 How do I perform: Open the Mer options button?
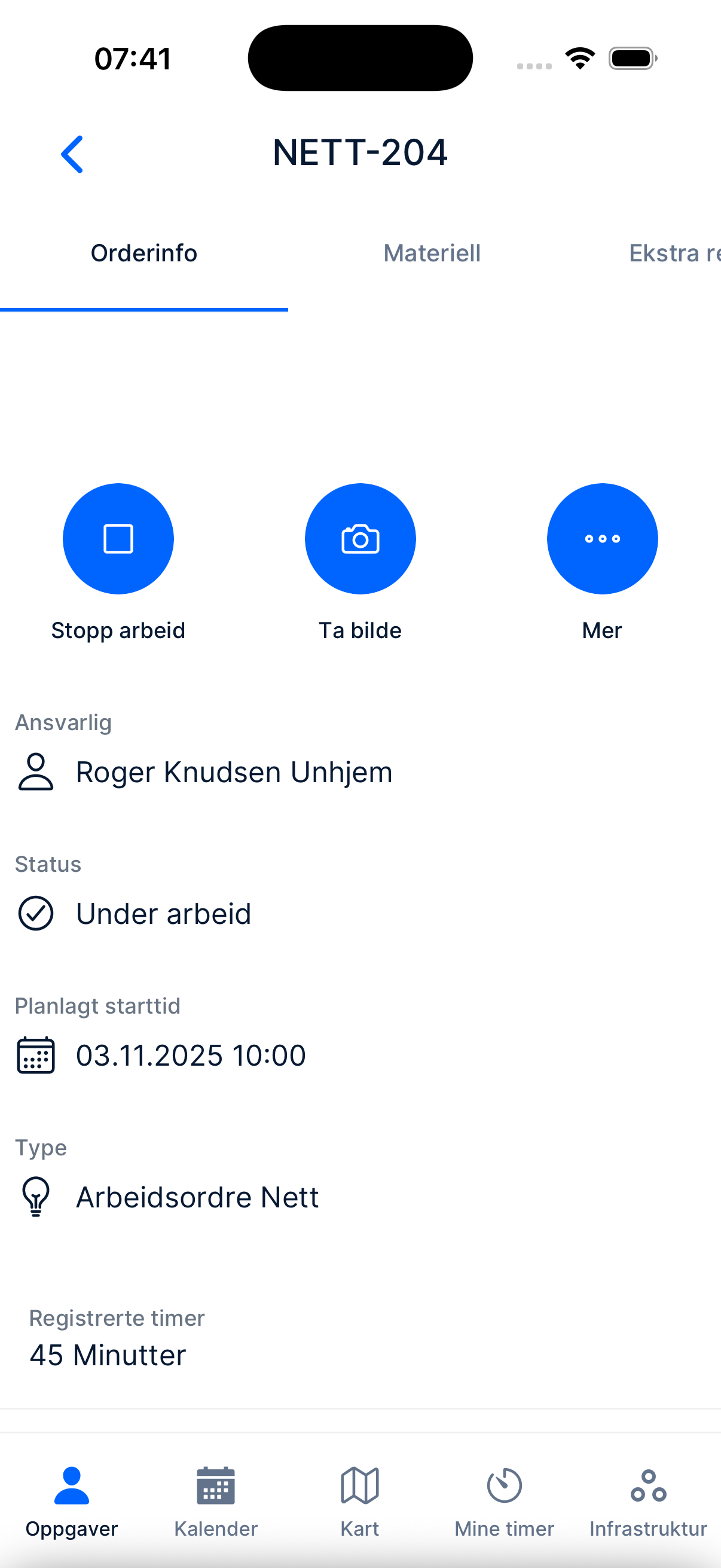(x=602, y=539)
